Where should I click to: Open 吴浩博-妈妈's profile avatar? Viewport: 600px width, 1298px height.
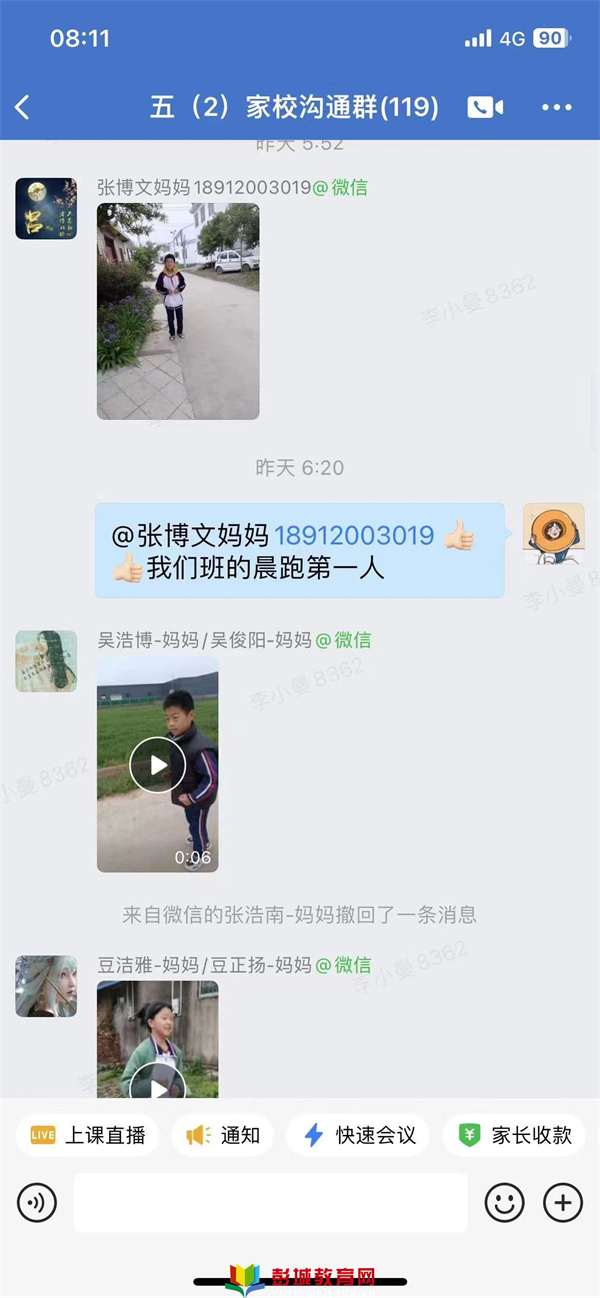pos(46,661)
